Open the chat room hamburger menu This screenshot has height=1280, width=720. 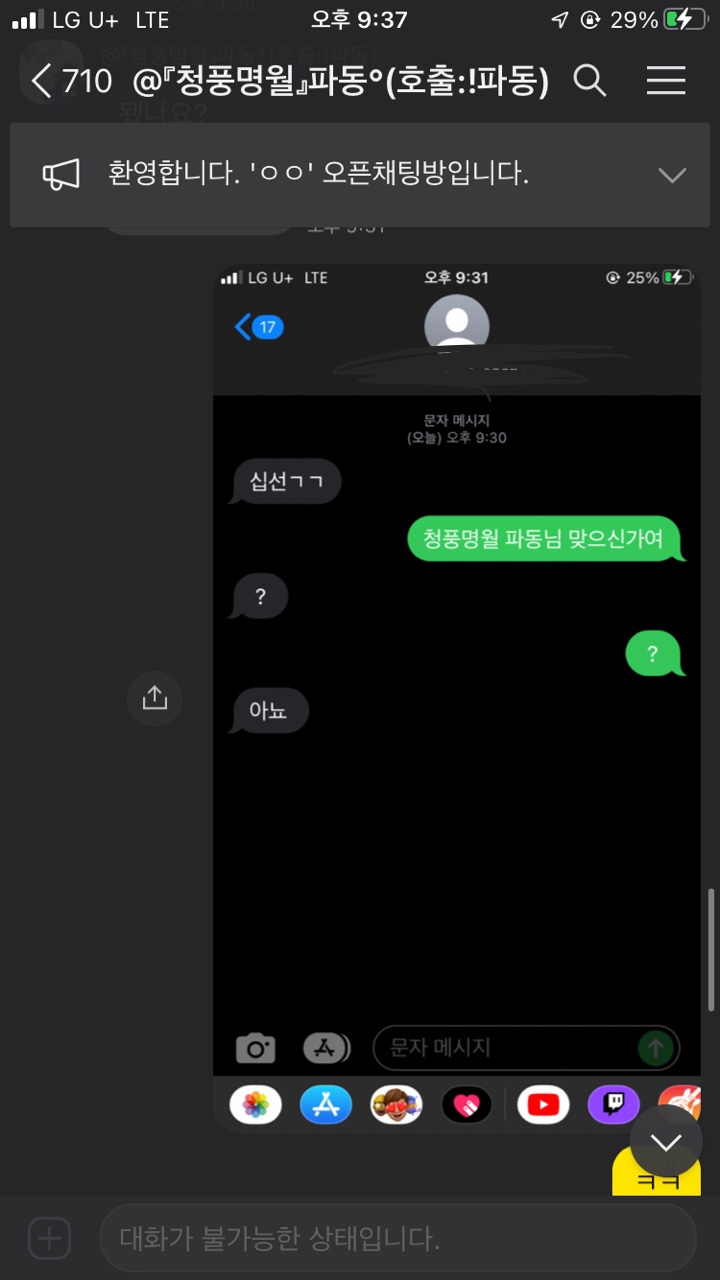[665, 82]
